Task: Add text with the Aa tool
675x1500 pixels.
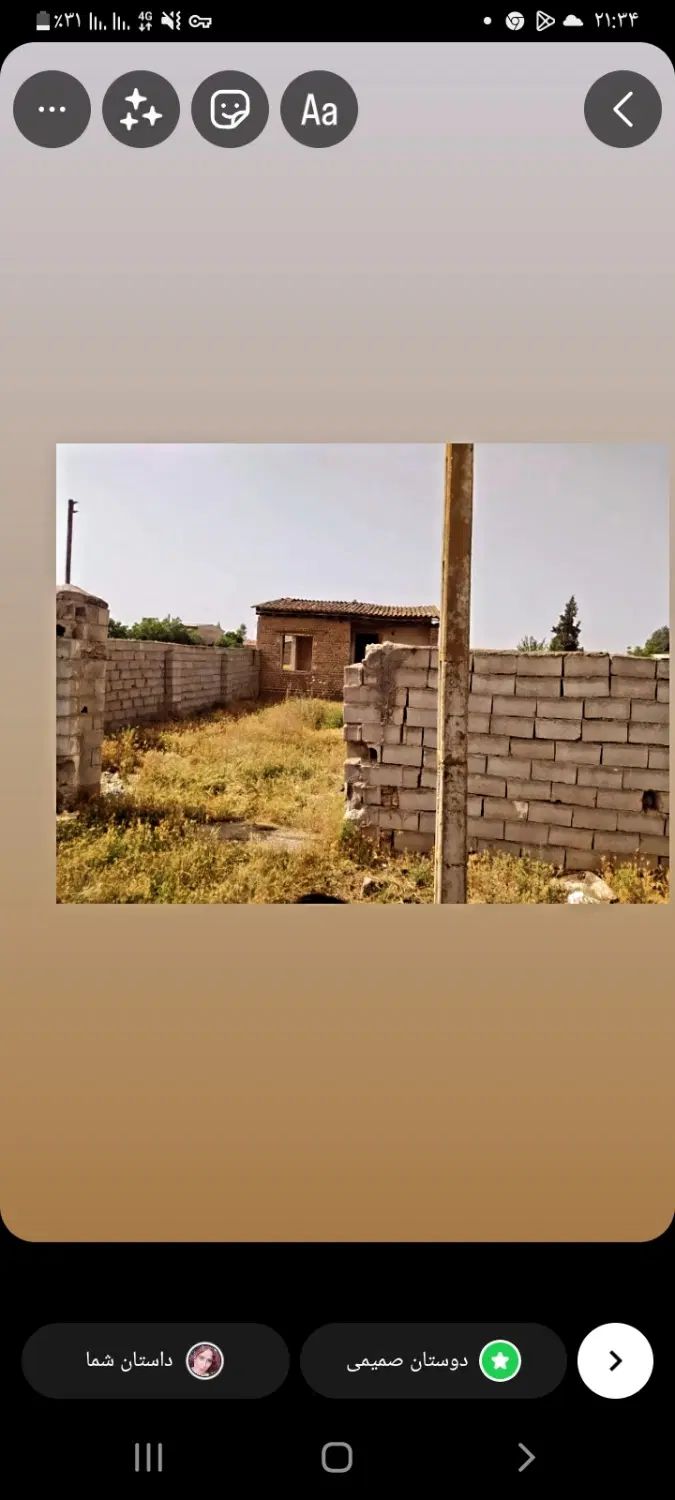Action: 319,109
